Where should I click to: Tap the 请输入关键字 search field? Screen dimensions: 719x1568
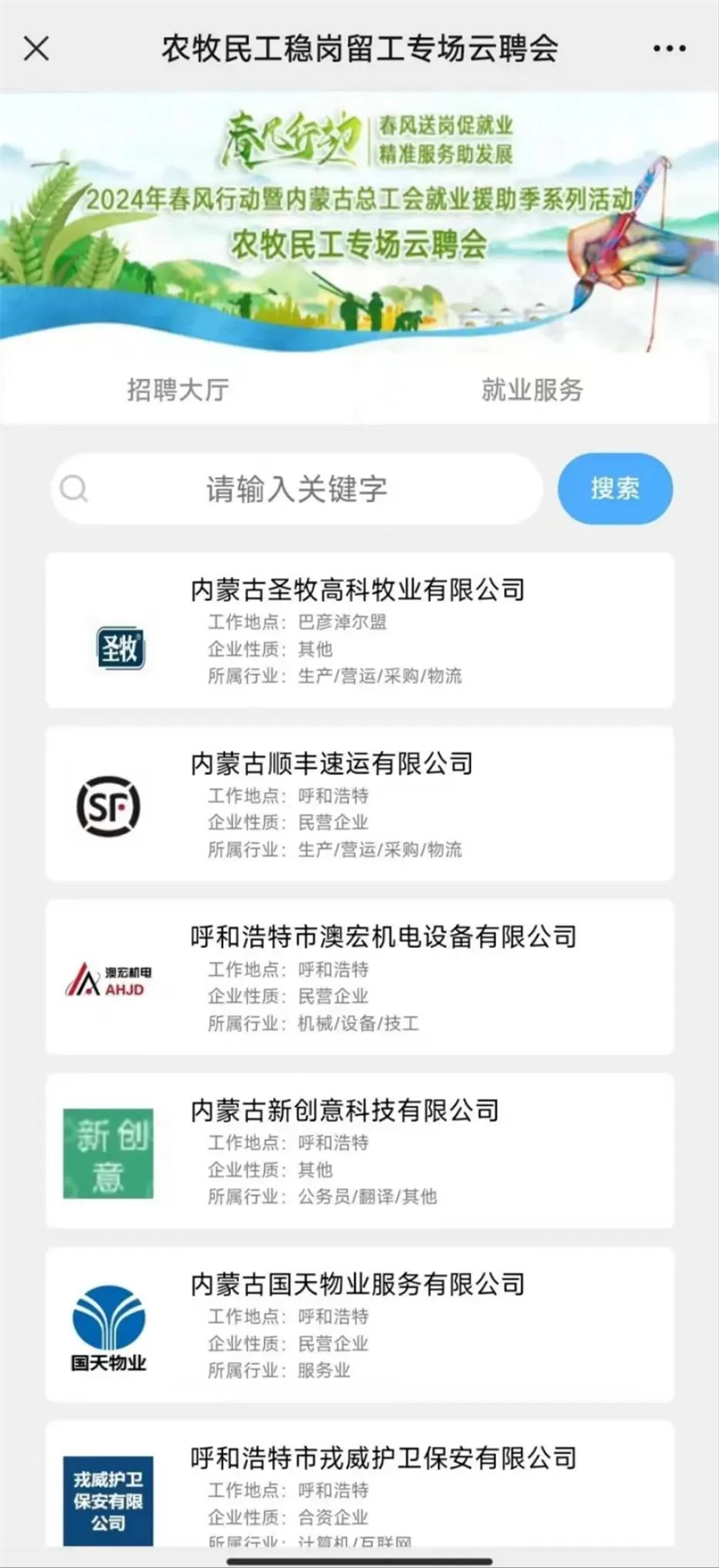coord(297,489)
